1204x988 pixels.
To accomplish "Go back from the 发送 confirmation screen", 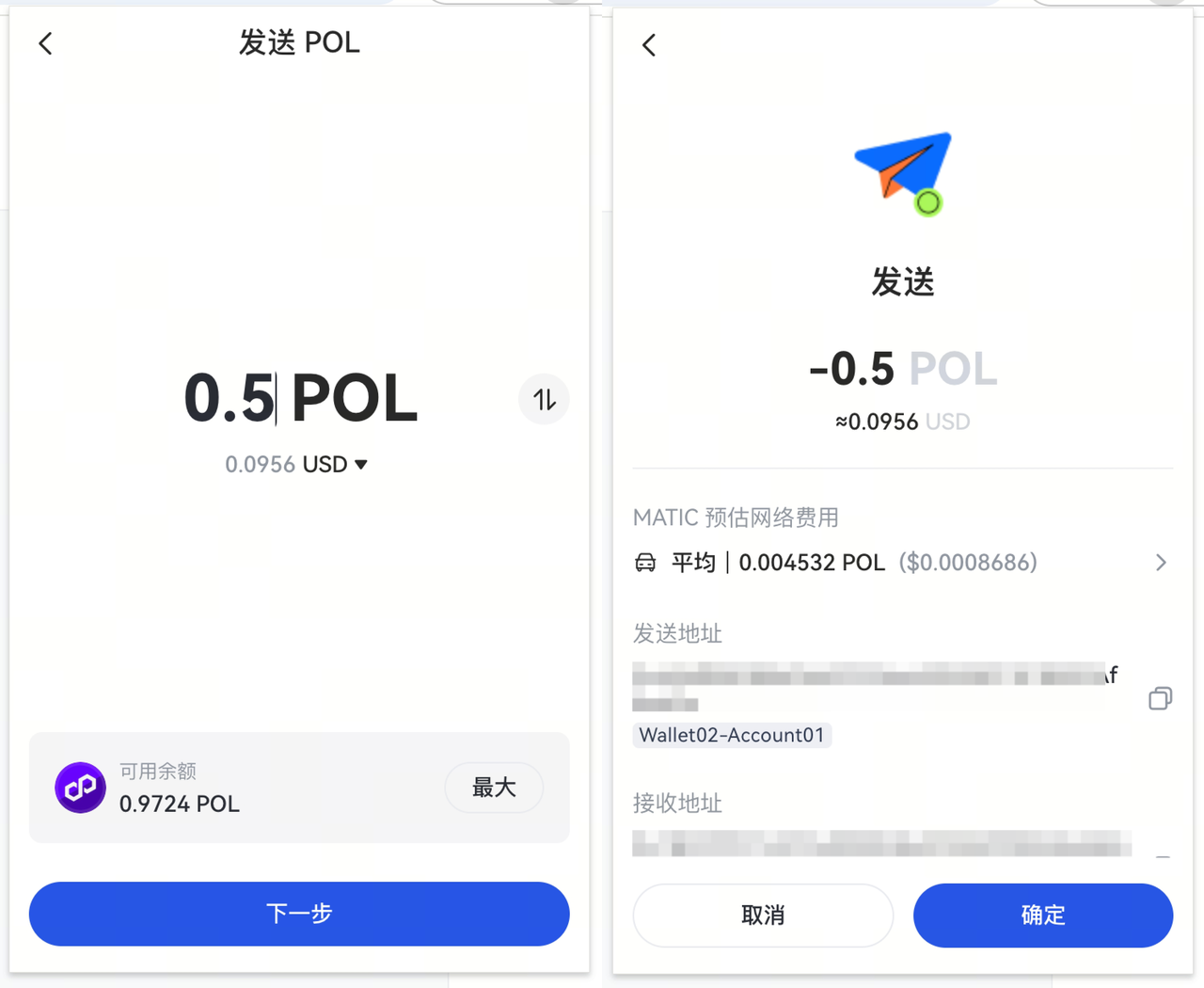I will (649, 45).
